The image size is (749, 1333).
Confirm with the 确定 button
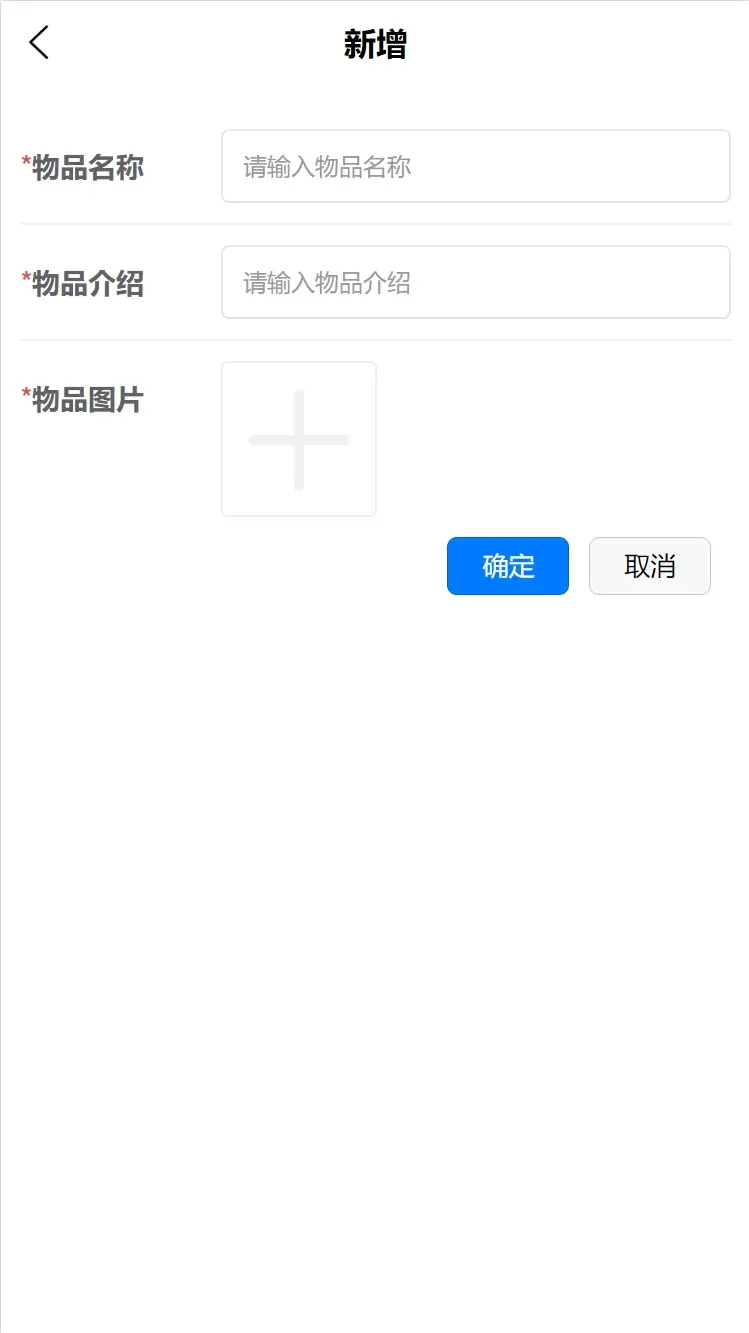click(x=507, y=566)
